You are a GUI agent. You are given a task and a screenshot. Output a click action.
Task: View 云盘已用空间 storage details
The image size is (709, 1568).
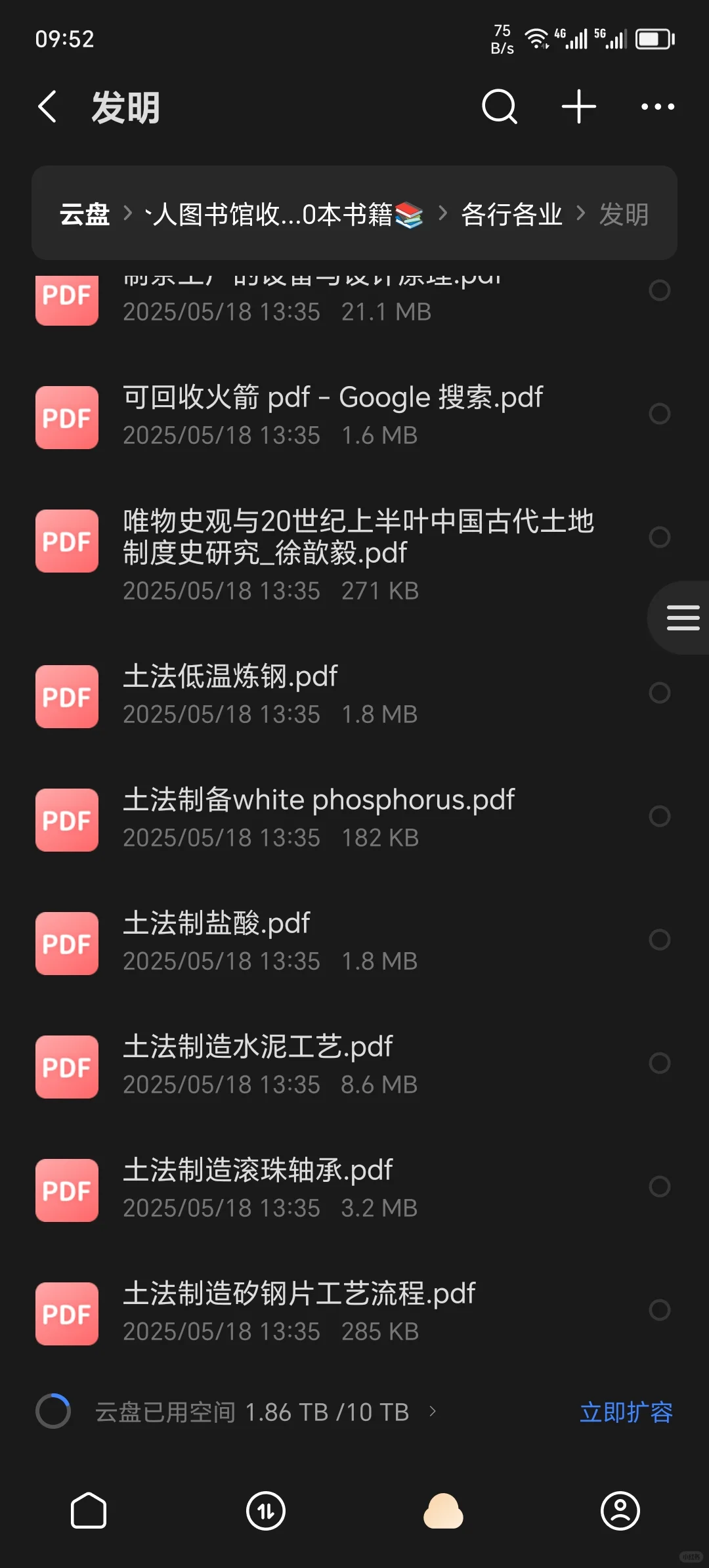pos(252,1412)
